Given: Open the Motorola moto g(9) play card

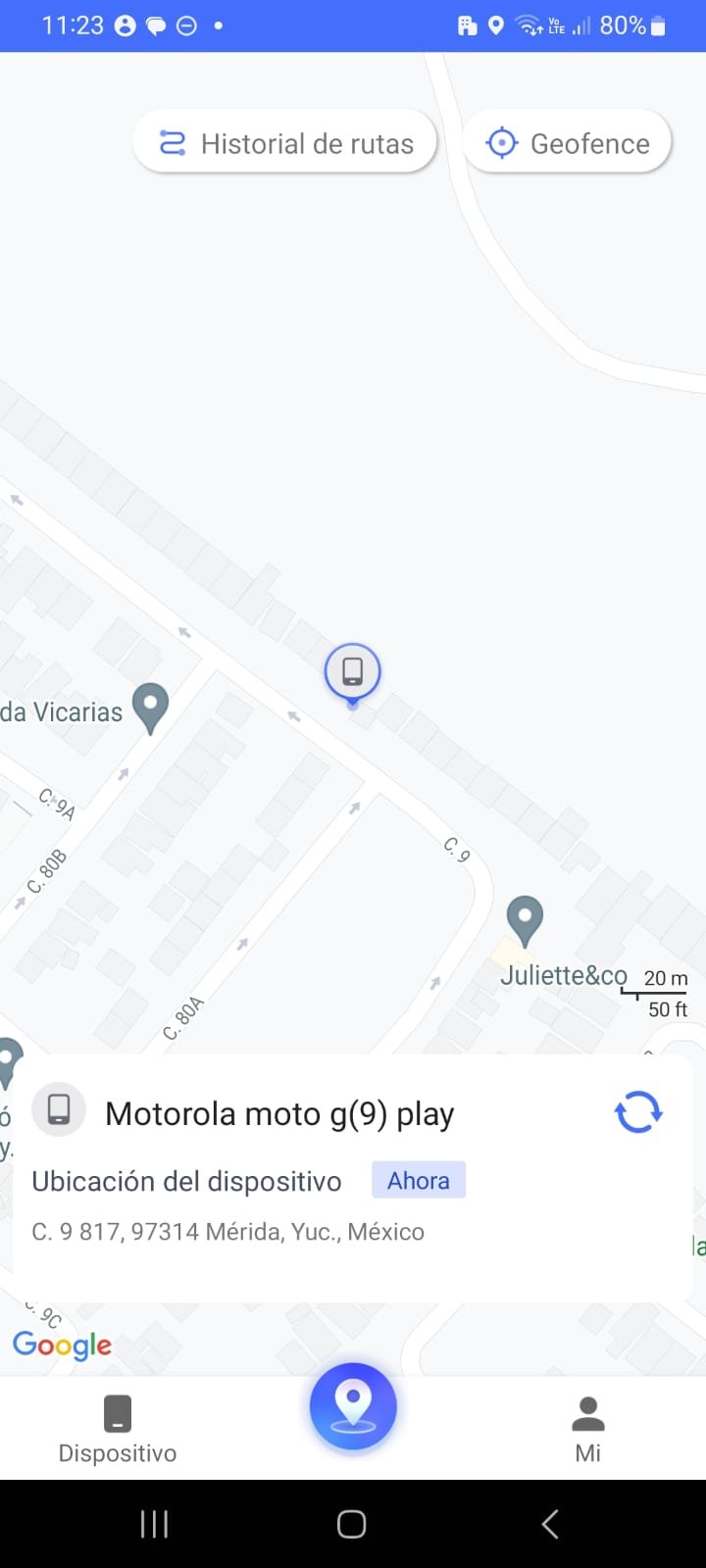Looking at the screenshot, I should tap(279, 1114).
